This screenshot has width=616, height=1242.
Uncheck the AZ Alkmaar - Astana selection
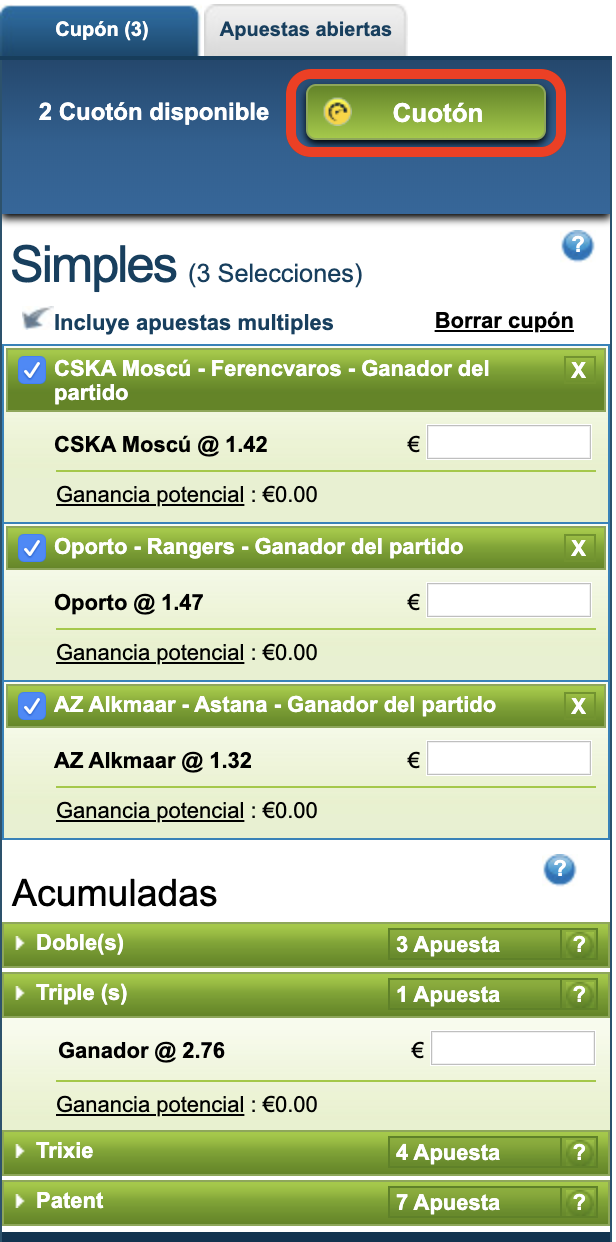pyautogui.click(x=33, y=706)
